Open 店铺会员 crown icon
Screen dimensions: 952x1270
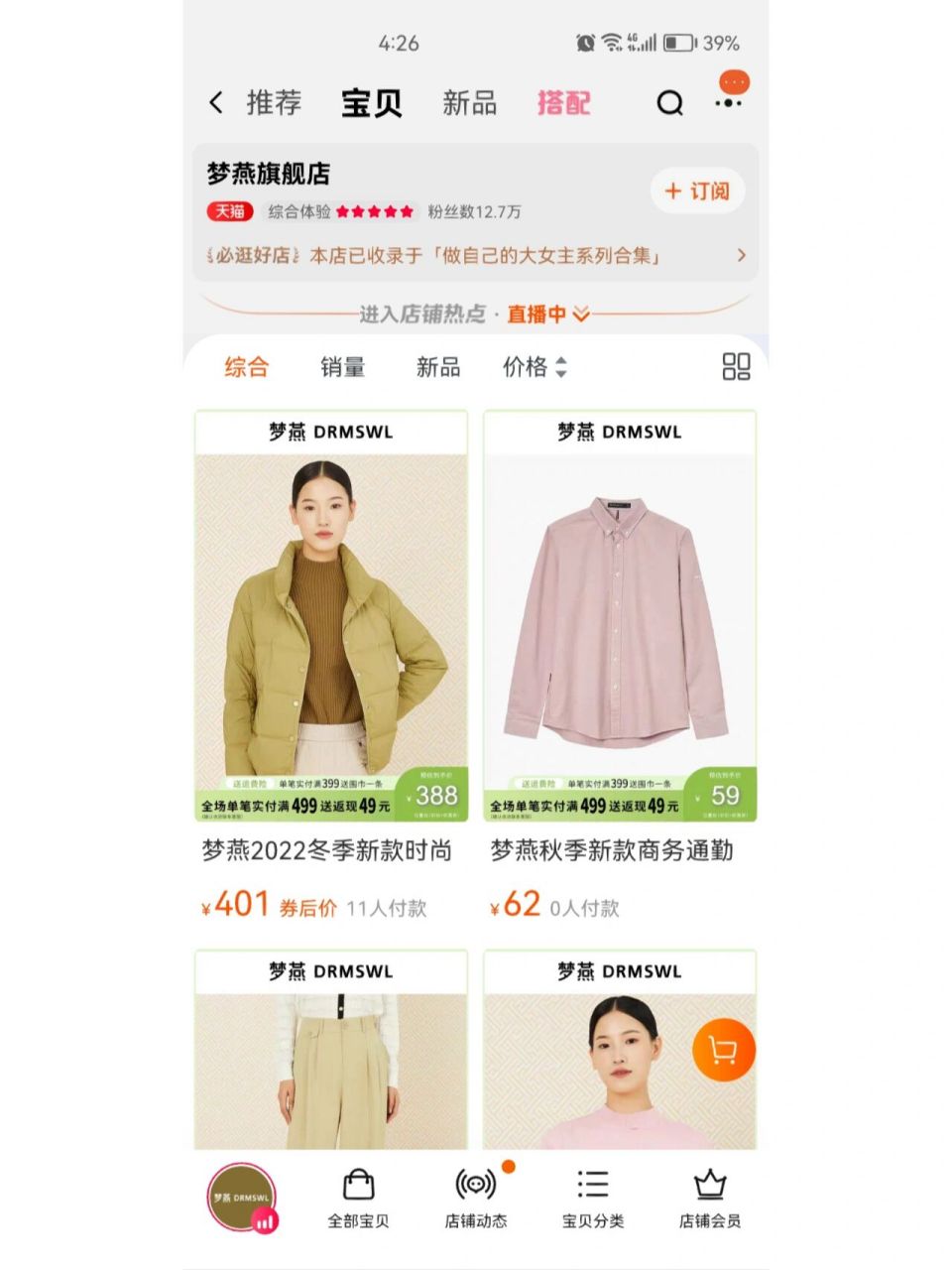[708, 1198]
